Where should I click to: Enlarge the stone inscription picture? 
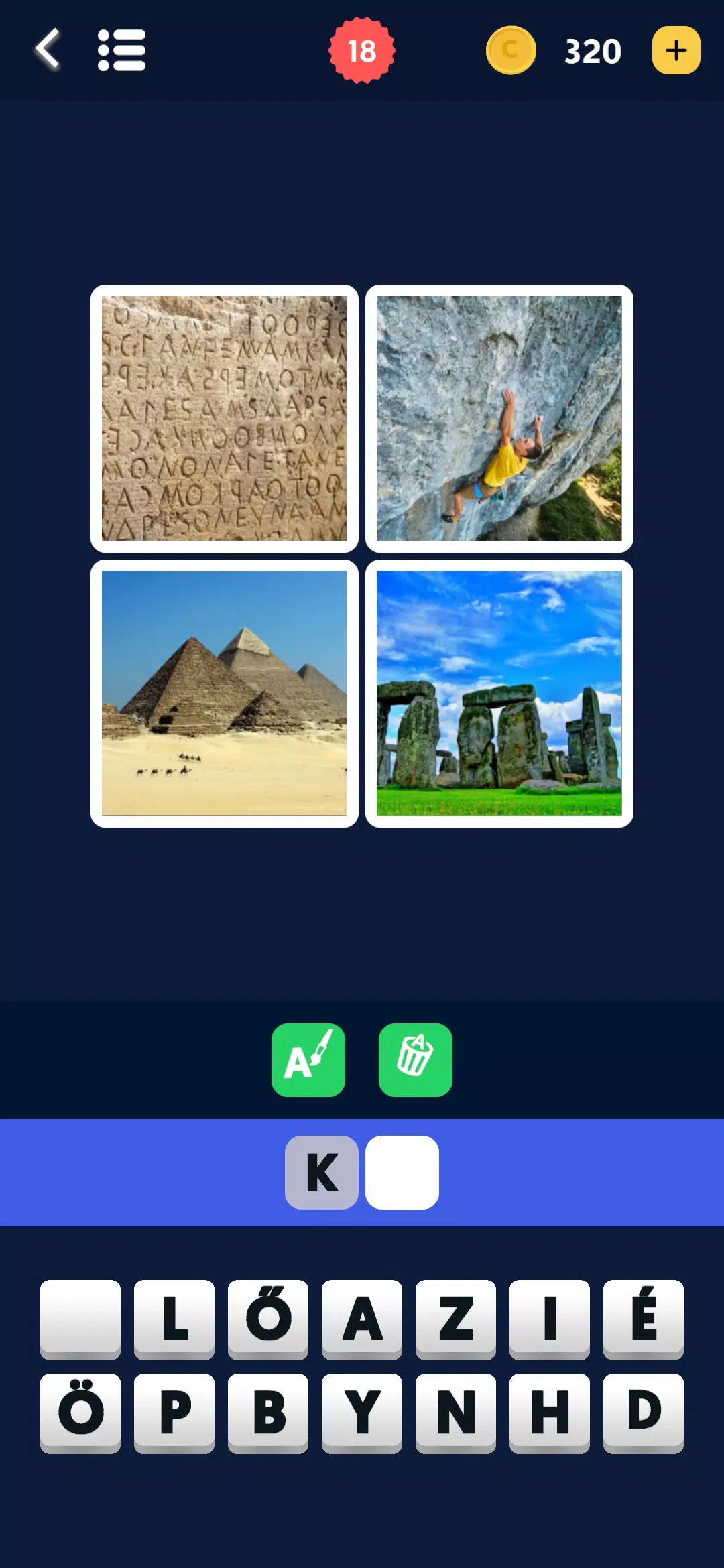click(225, 419)
